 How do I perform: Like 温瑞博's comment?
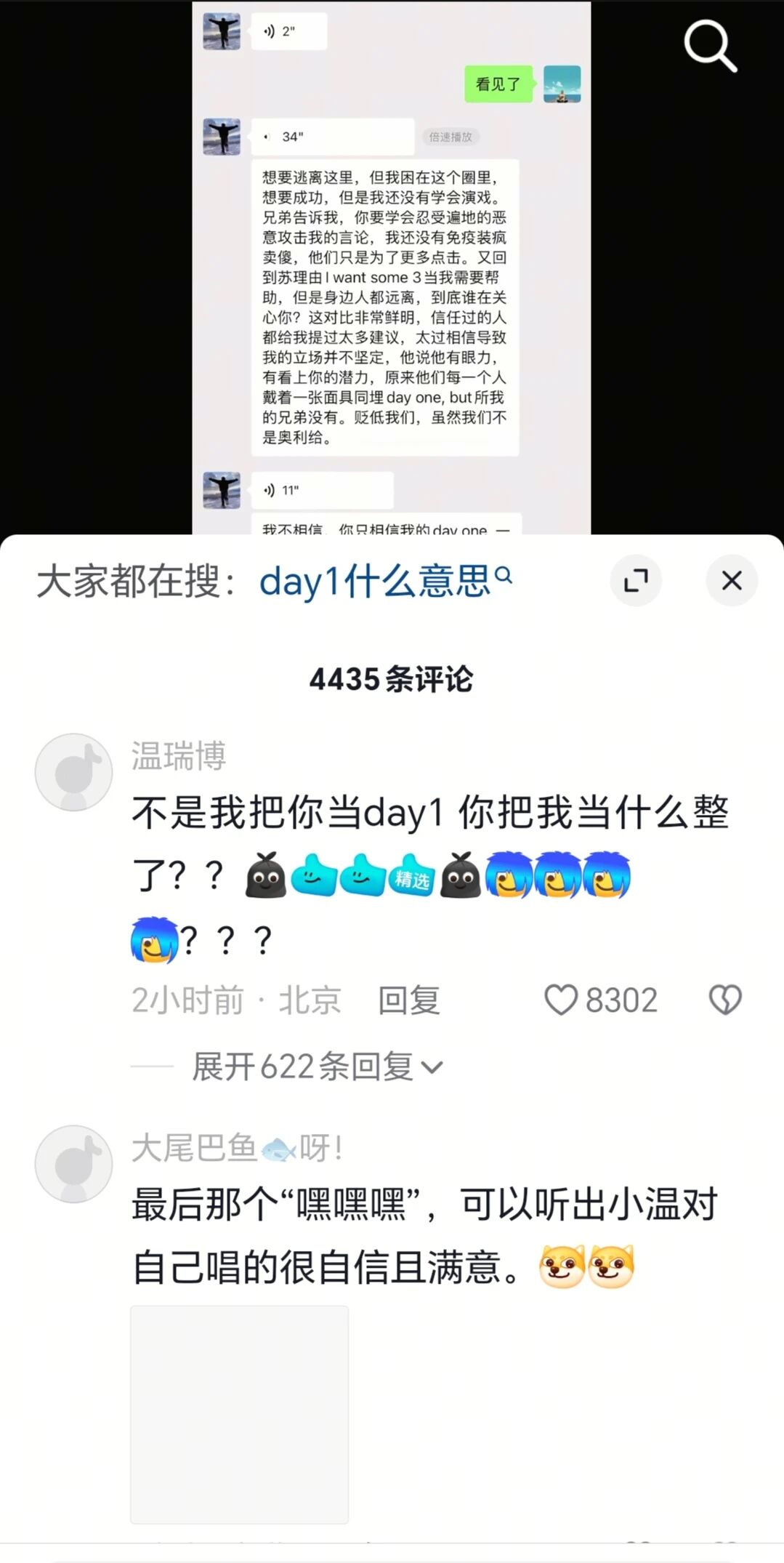click(x=561, y=1000)
